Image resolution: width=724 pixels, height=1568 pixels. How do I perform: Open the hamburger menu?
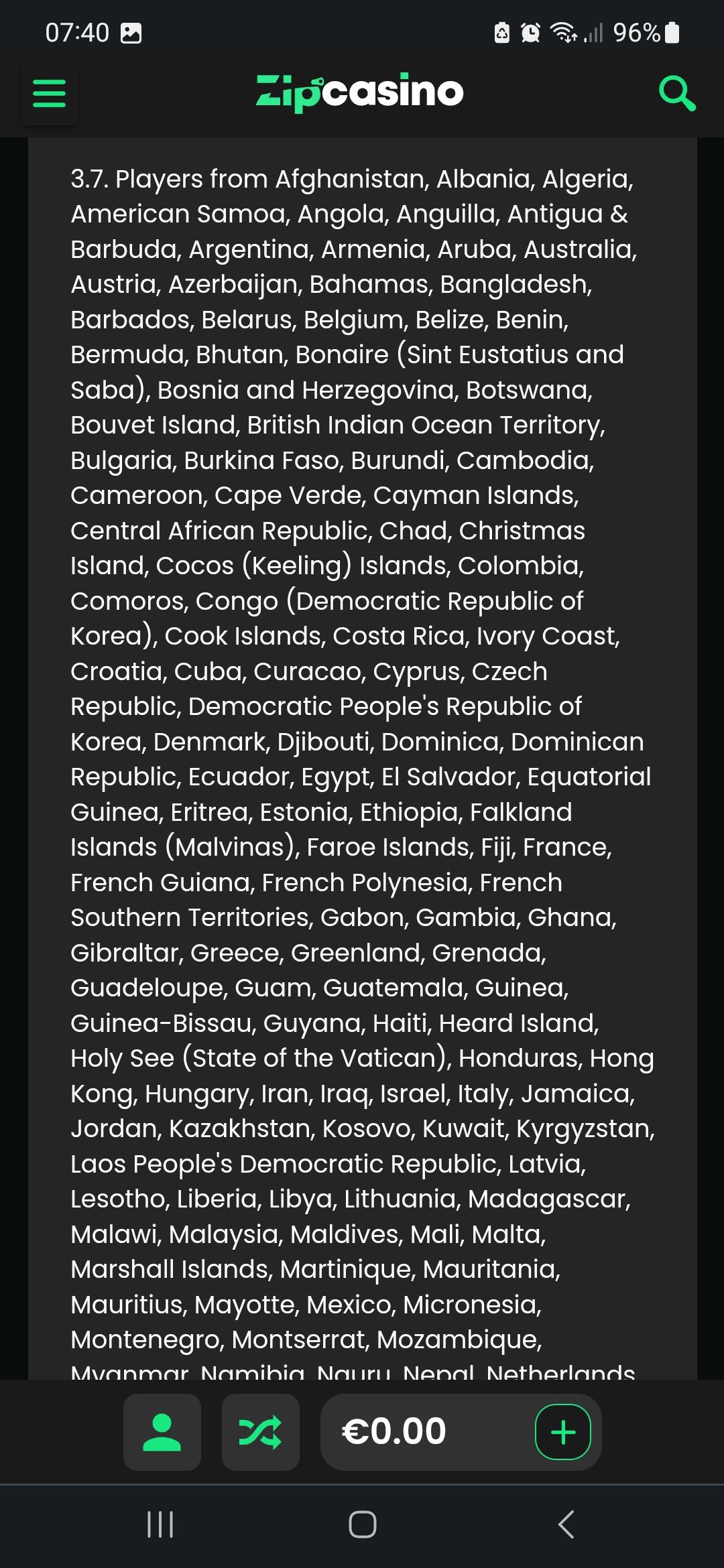pos(49,93)
